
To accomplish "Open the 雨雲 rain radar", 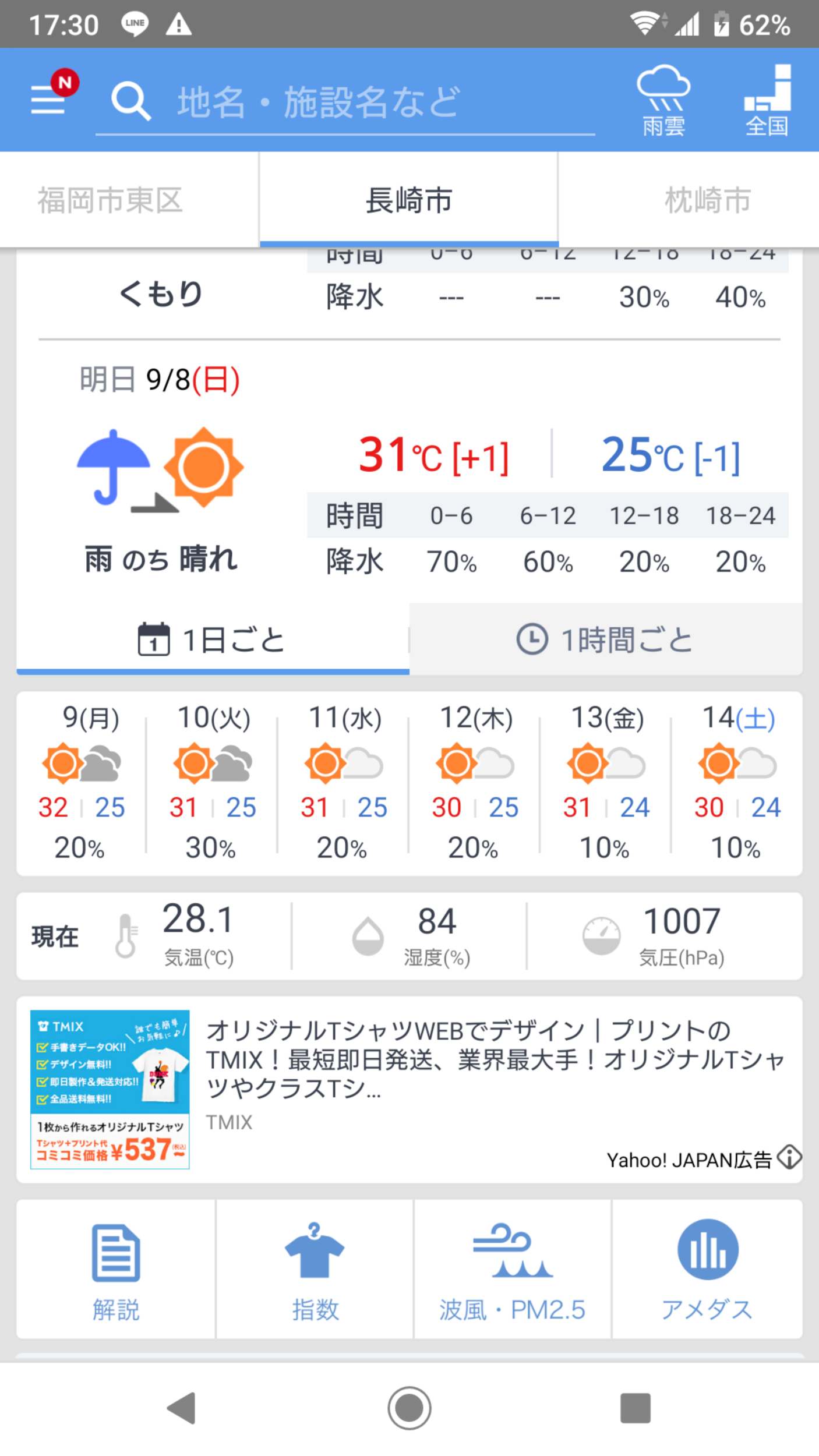I will [663, 100].
